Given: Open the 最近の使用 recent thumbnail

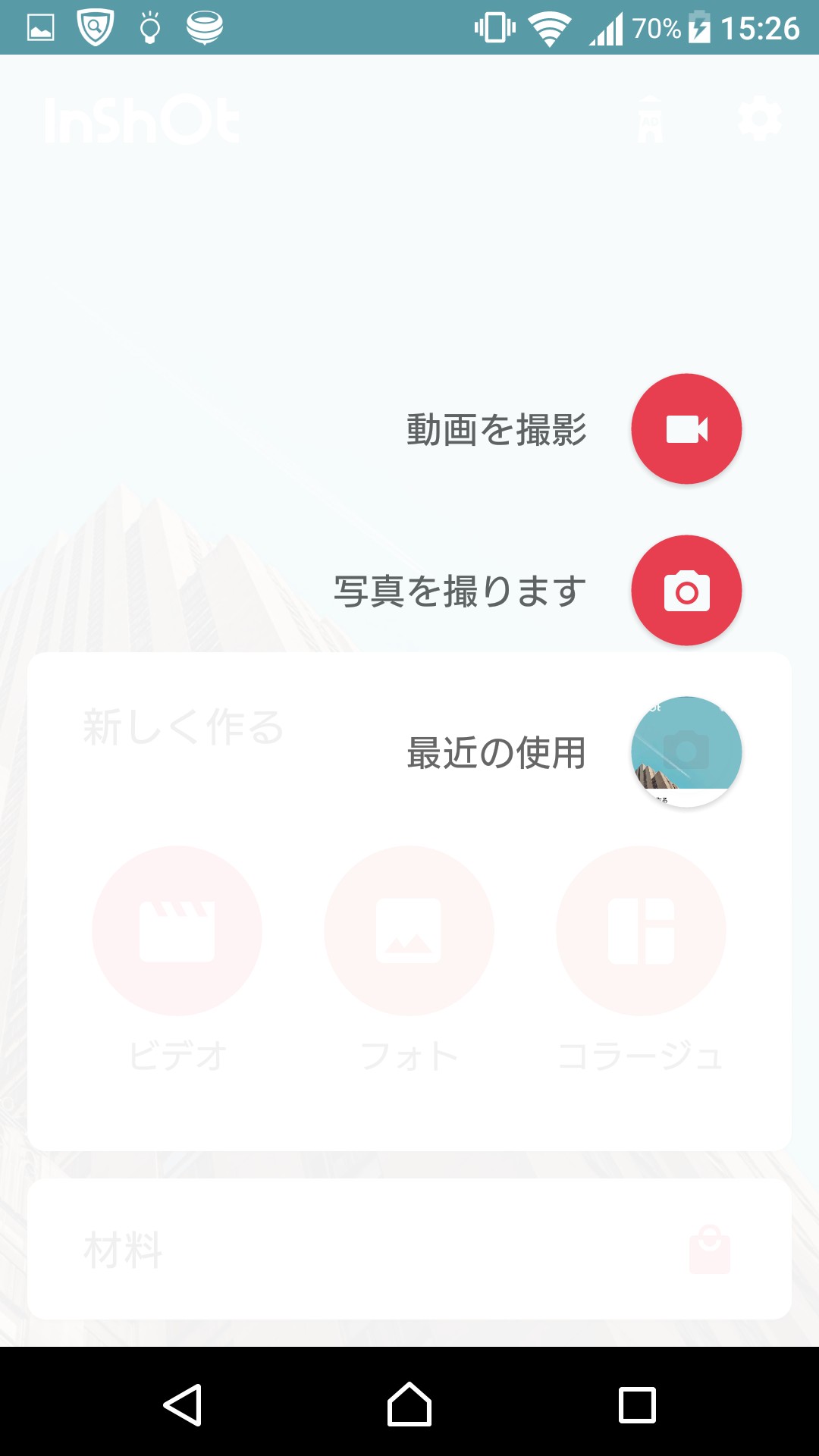Looking at the screenshot, I should point(686,752).
